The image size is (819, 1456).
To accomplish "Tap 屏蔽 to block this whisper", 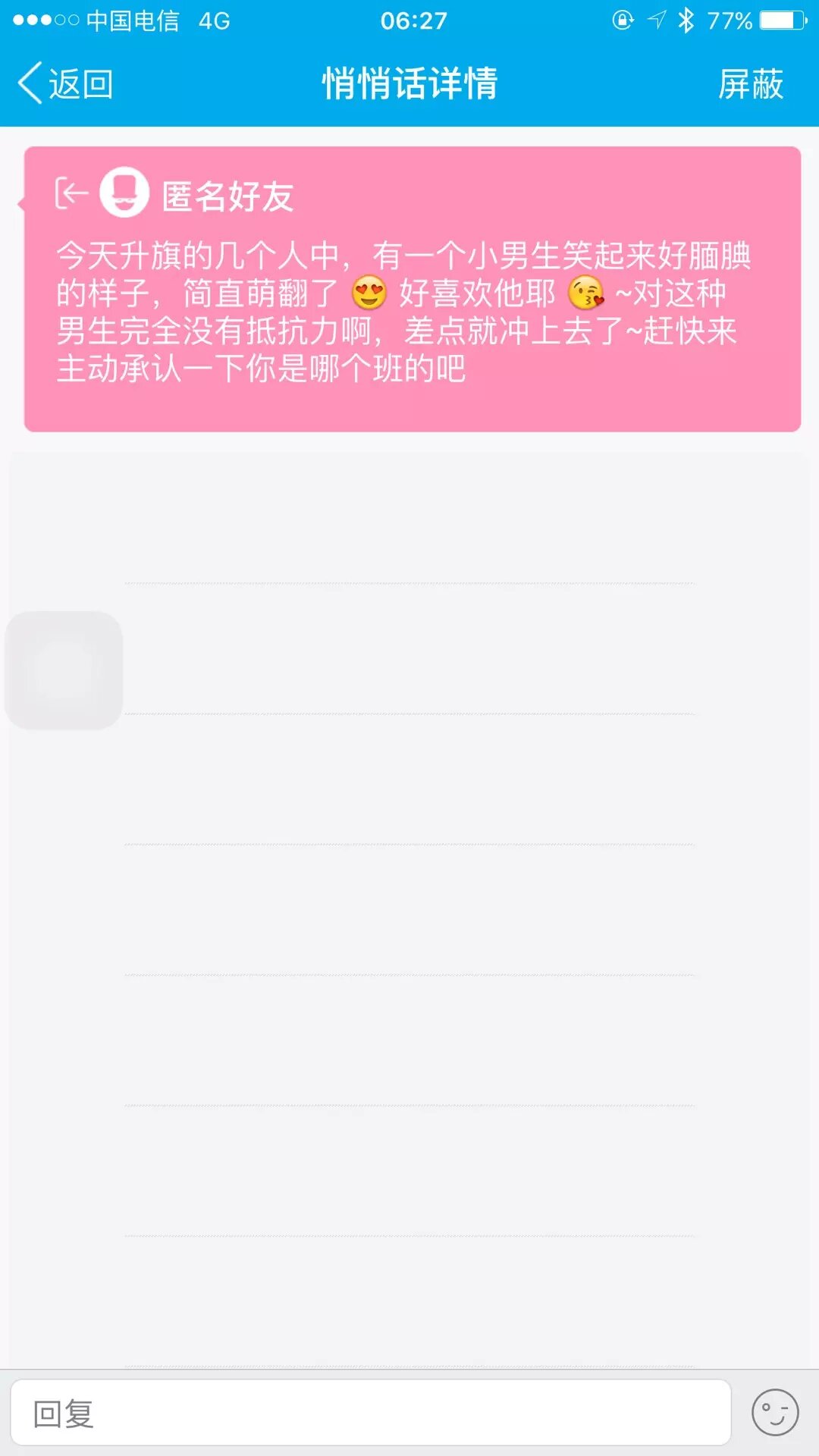I will coord(750,83).
